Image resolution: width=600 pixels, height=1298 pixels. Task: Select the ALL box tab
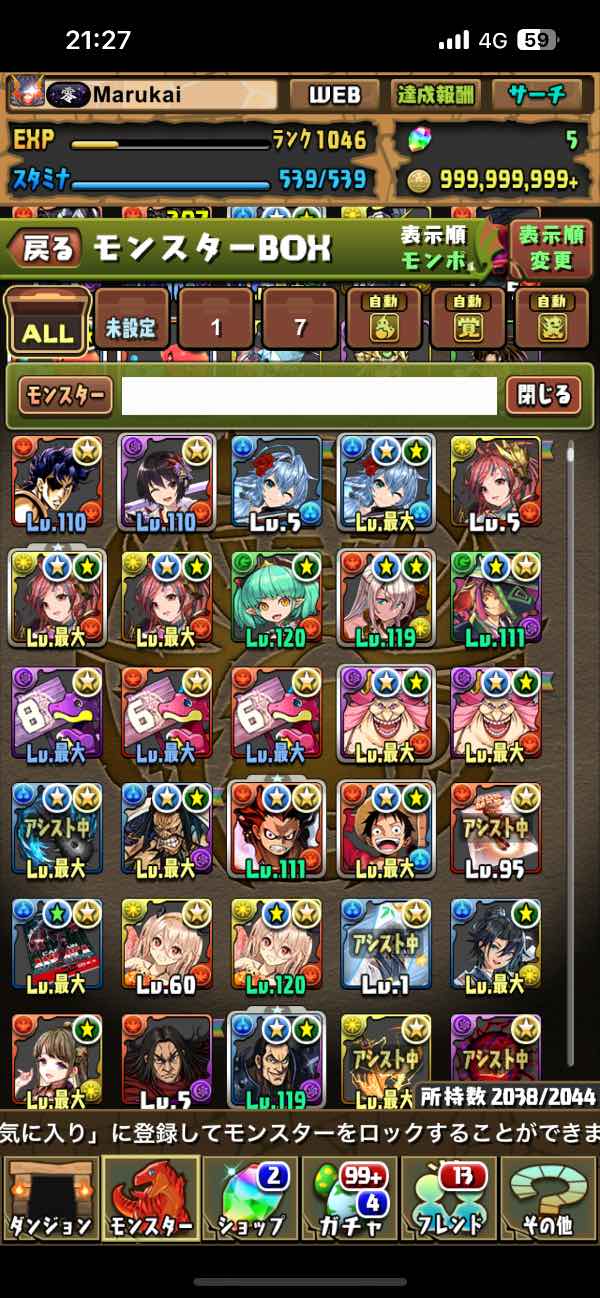49,321
